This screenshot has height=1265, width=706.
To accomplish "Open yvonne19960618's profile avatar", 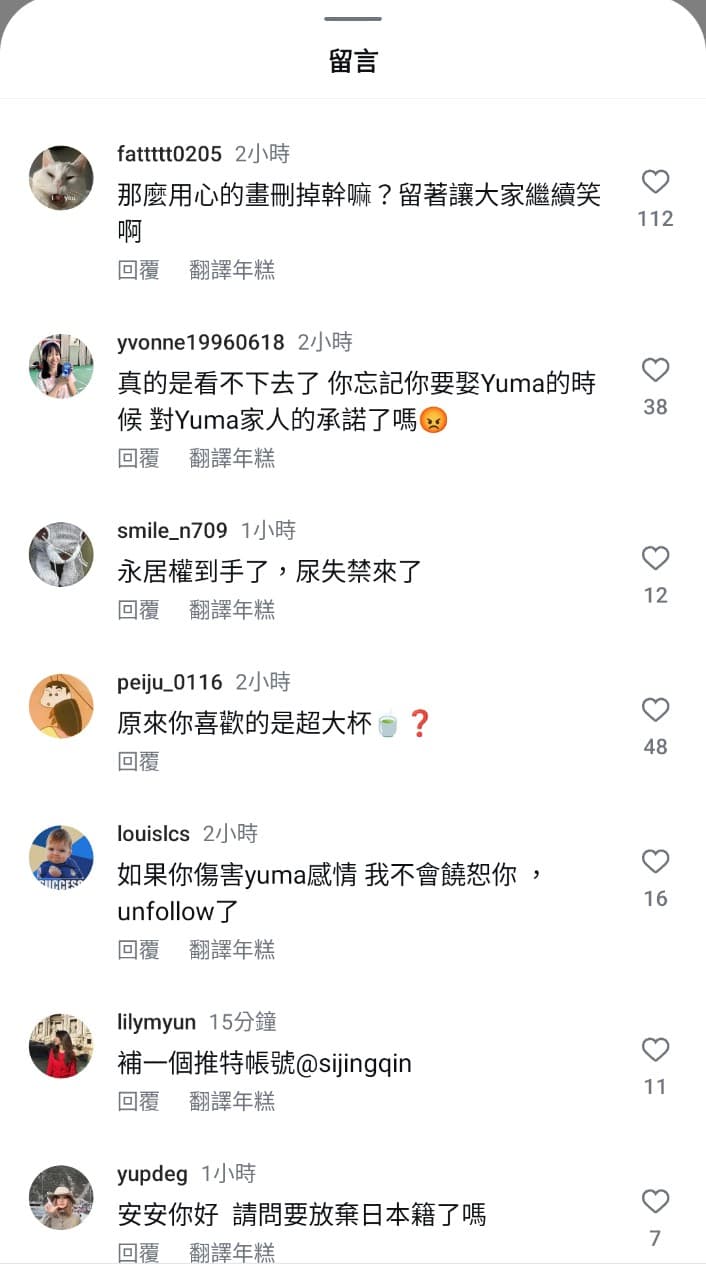I will pos(61,366).
